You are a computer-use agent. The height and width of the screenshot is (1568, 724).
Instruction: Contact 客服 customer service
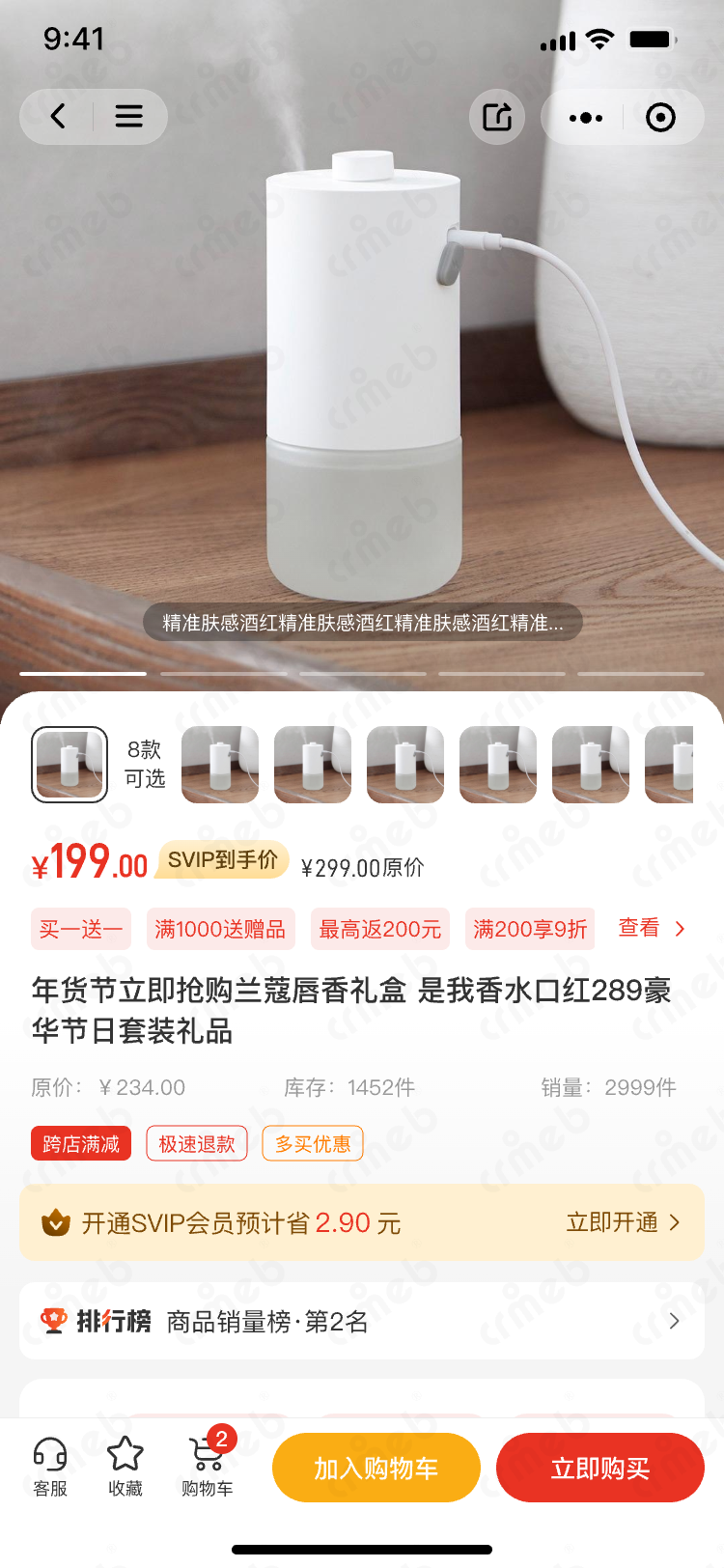coord(50,1467)
